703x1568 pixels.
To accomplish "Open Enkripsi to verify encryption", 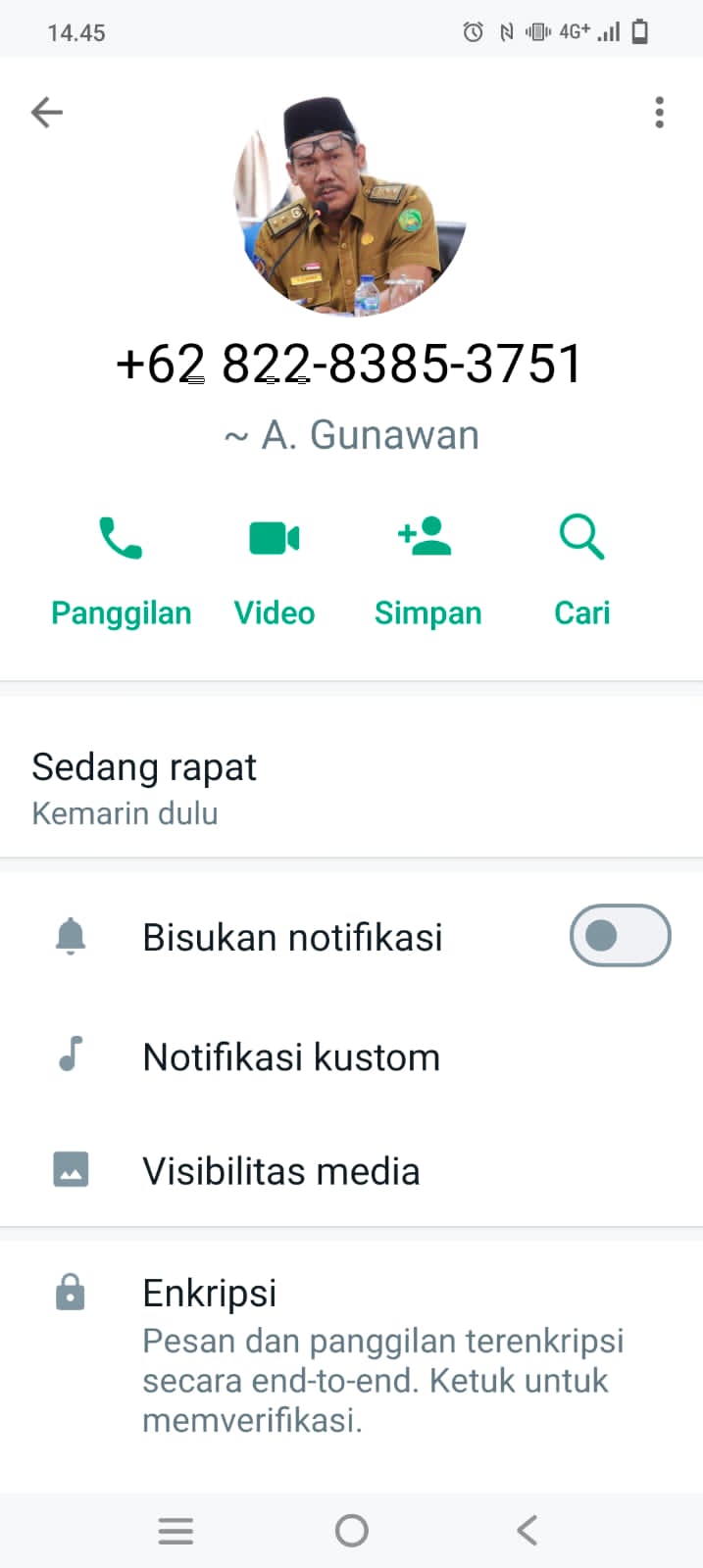I will click(x=351, y=1354).
